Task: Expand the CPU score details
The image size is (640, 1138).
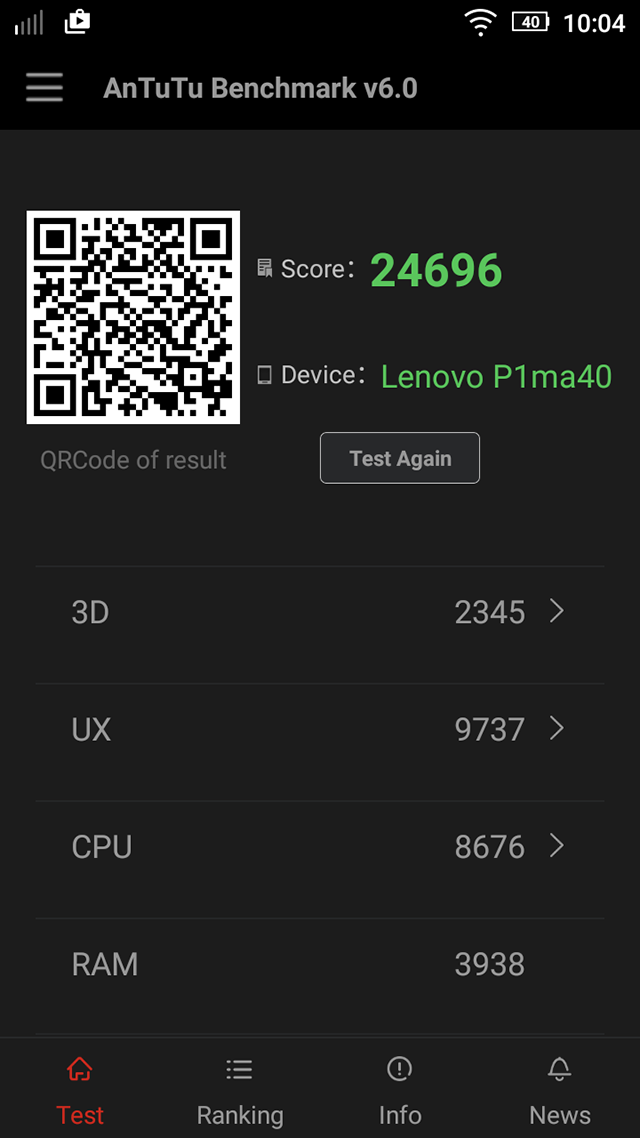Action: tap(320, 847)
